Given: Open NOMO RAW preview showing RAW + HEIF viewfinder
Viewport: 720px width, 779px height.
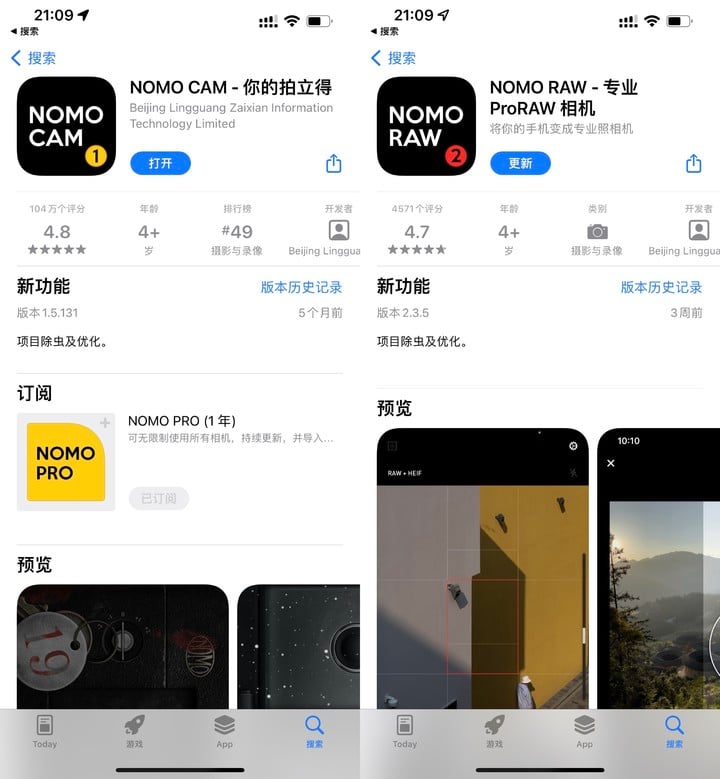Looking at the screenshot, I should click(483, 570).
